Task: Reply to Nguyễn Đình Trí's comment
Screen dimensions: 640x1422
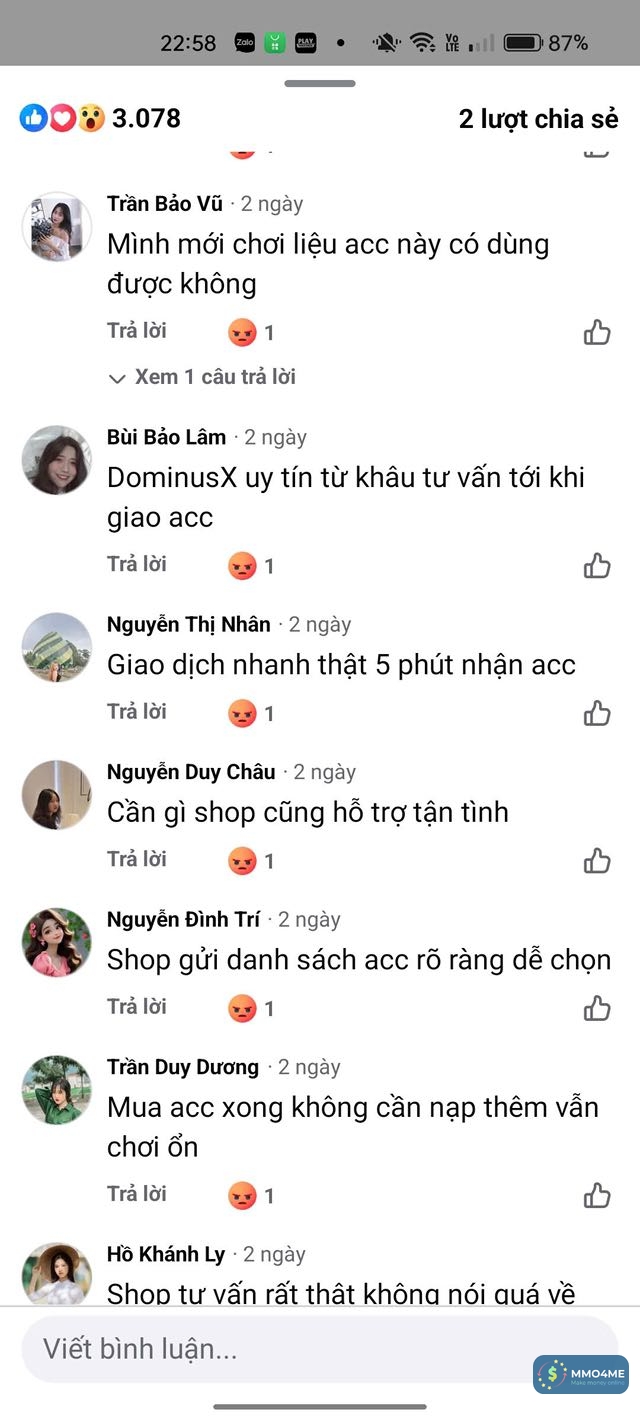Action: [137, 1006]
